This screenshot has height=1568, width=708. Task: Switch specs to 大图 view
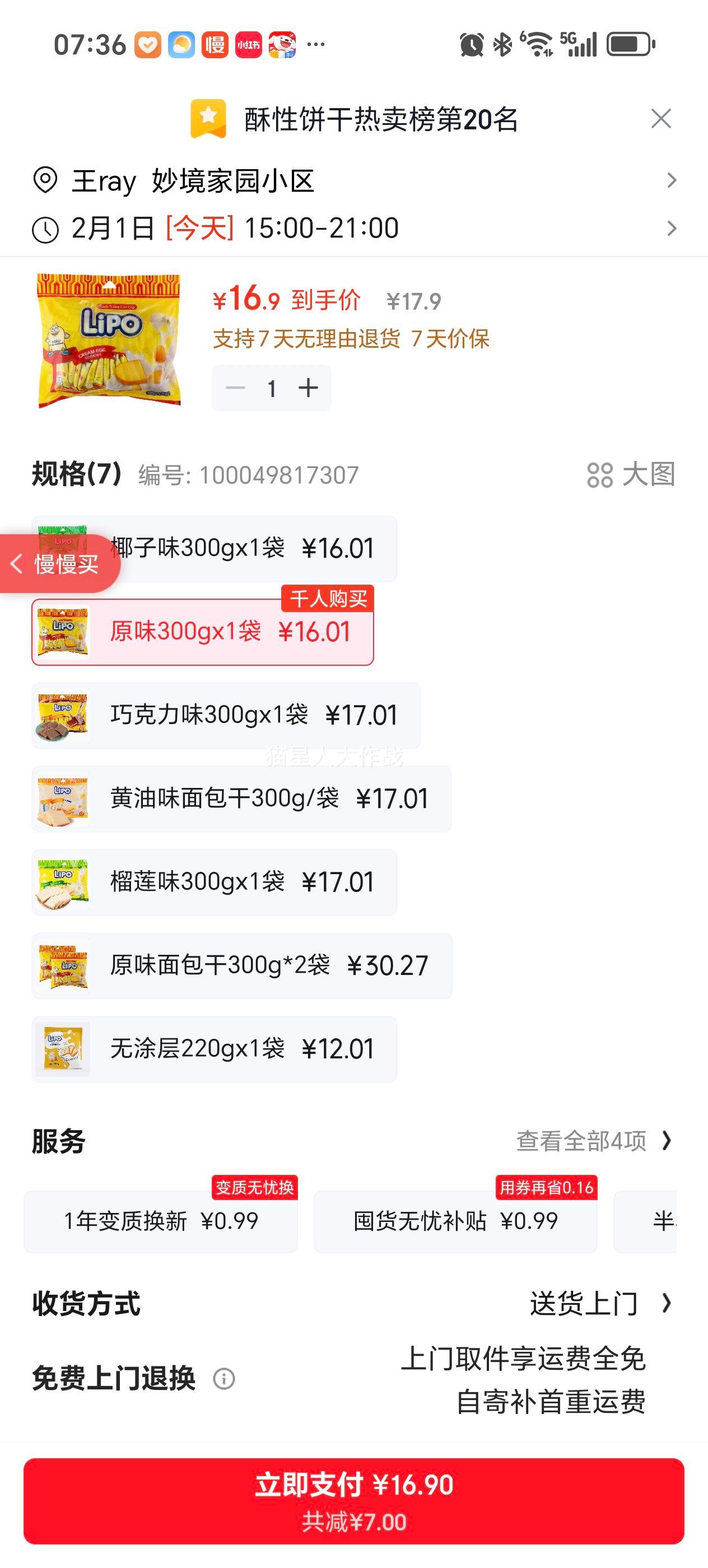(x=631, y=475)
